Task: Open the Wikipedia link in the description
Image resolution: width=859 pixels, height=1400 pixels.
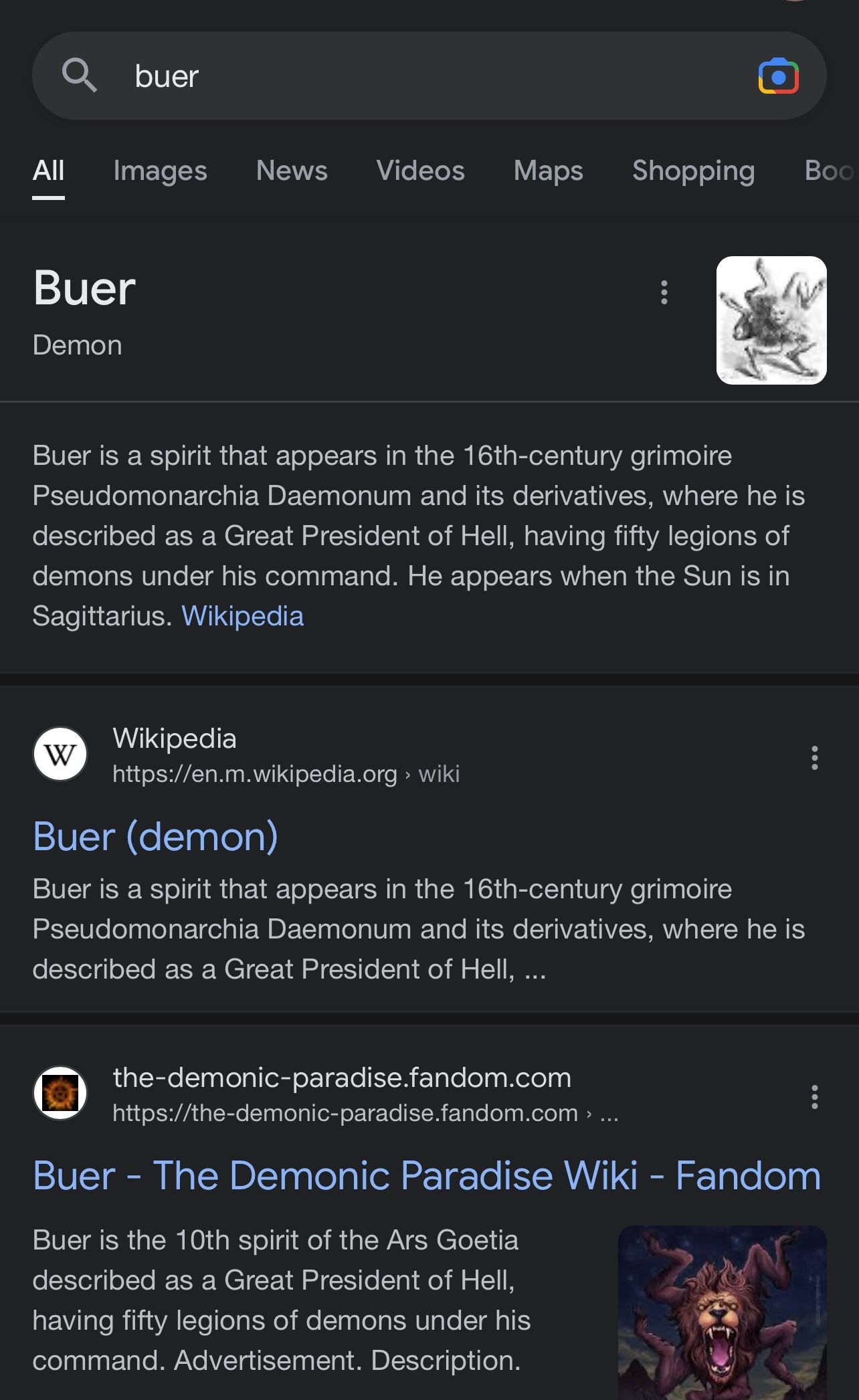Action: [x=243, y=617]
